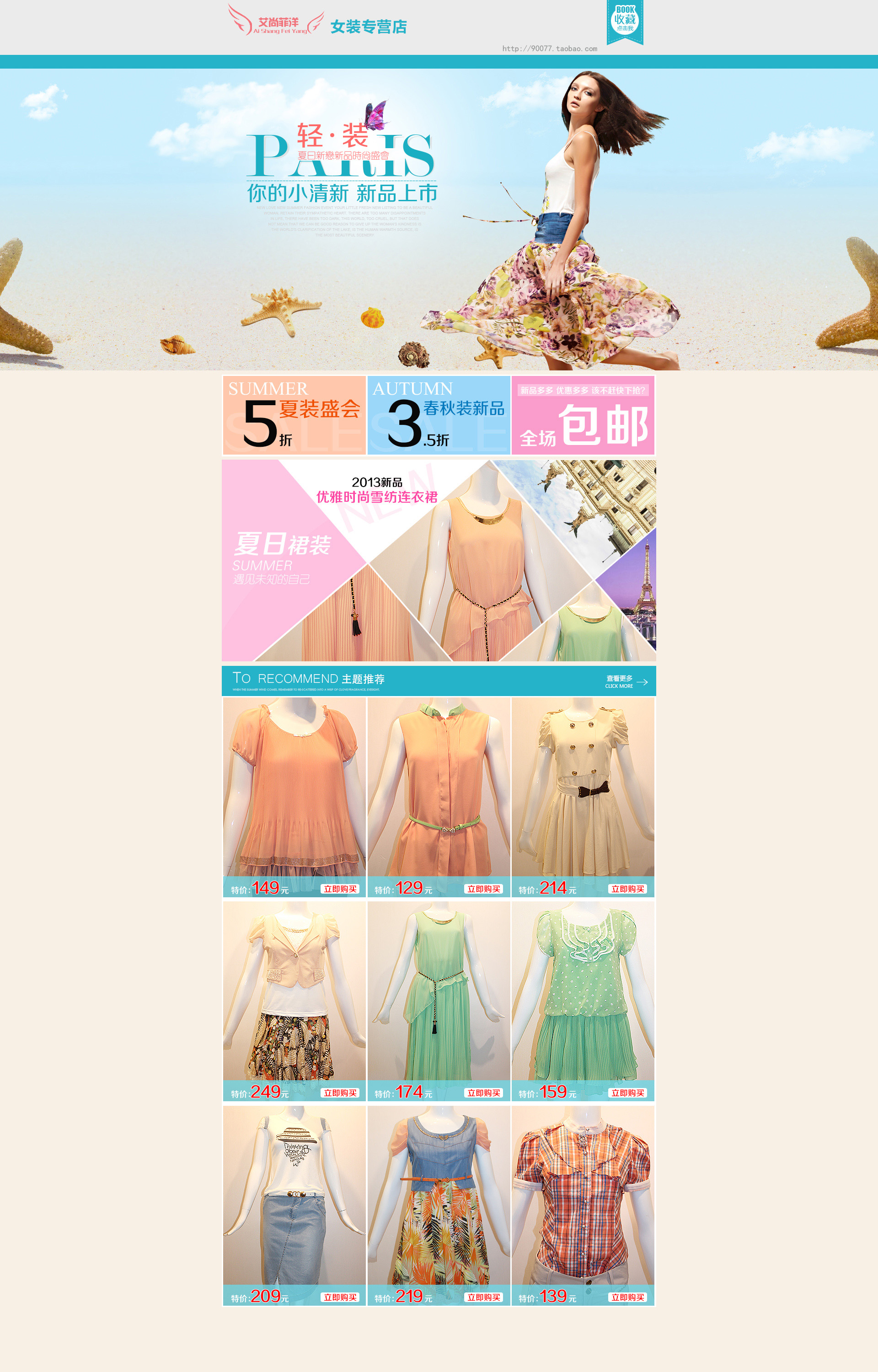Viewport: 878px width, 1372px height.
Task: Buy now the 209元 denim skirt set
Action: click(x=340, y=1297)
